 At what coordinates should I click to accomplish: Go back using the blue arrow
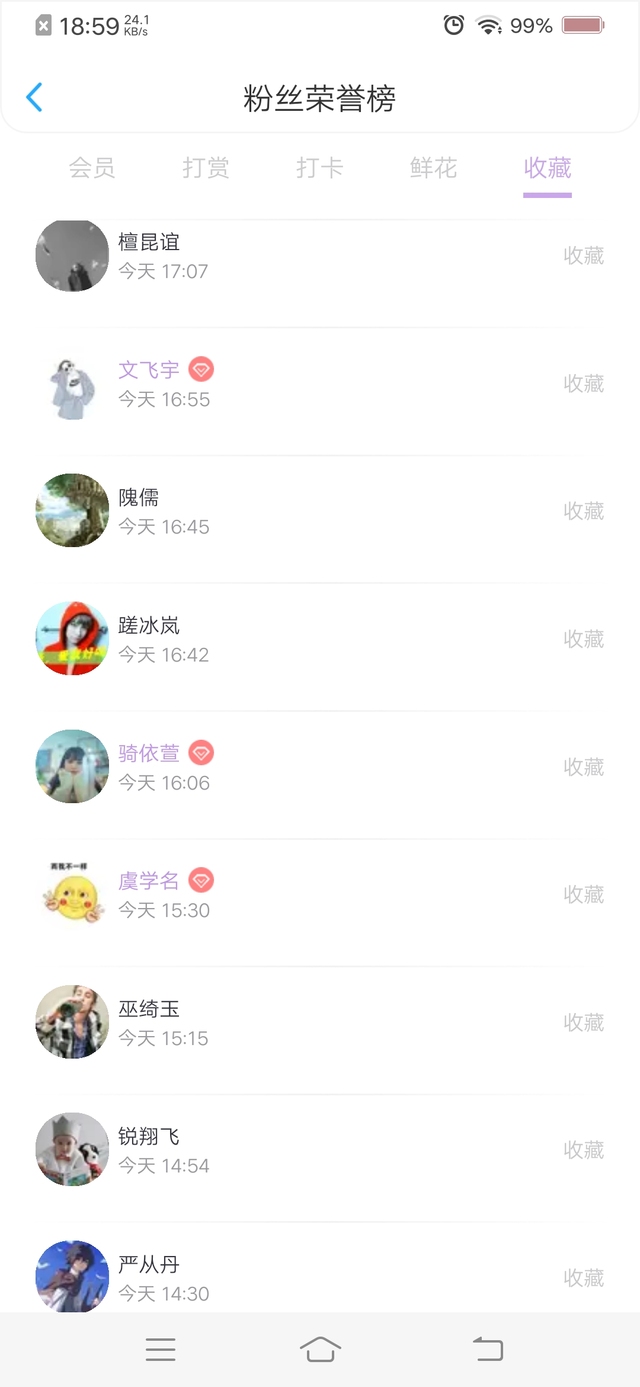coord(35,97)
